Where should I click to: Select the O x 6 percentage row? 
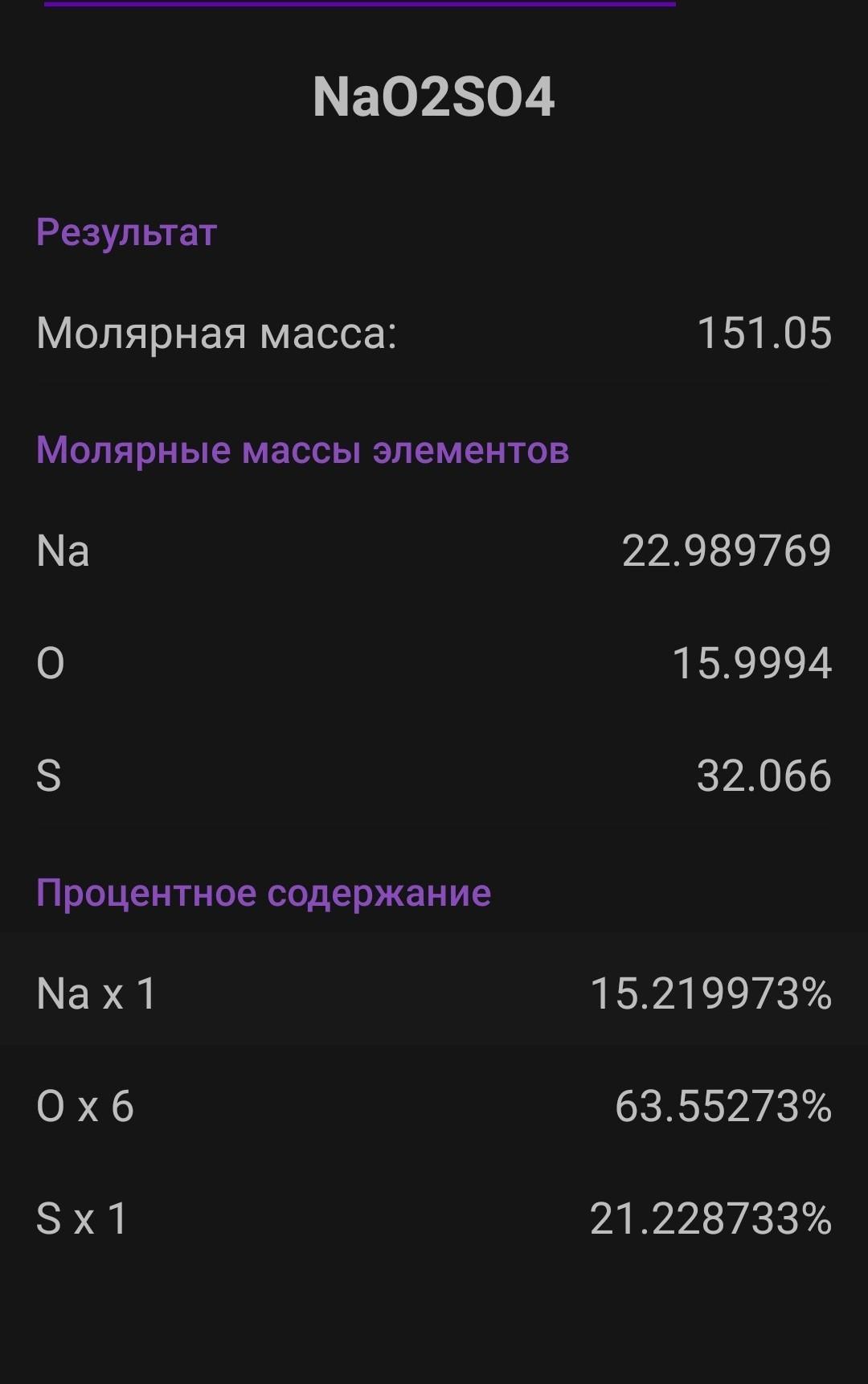(x=434, y=1106)
